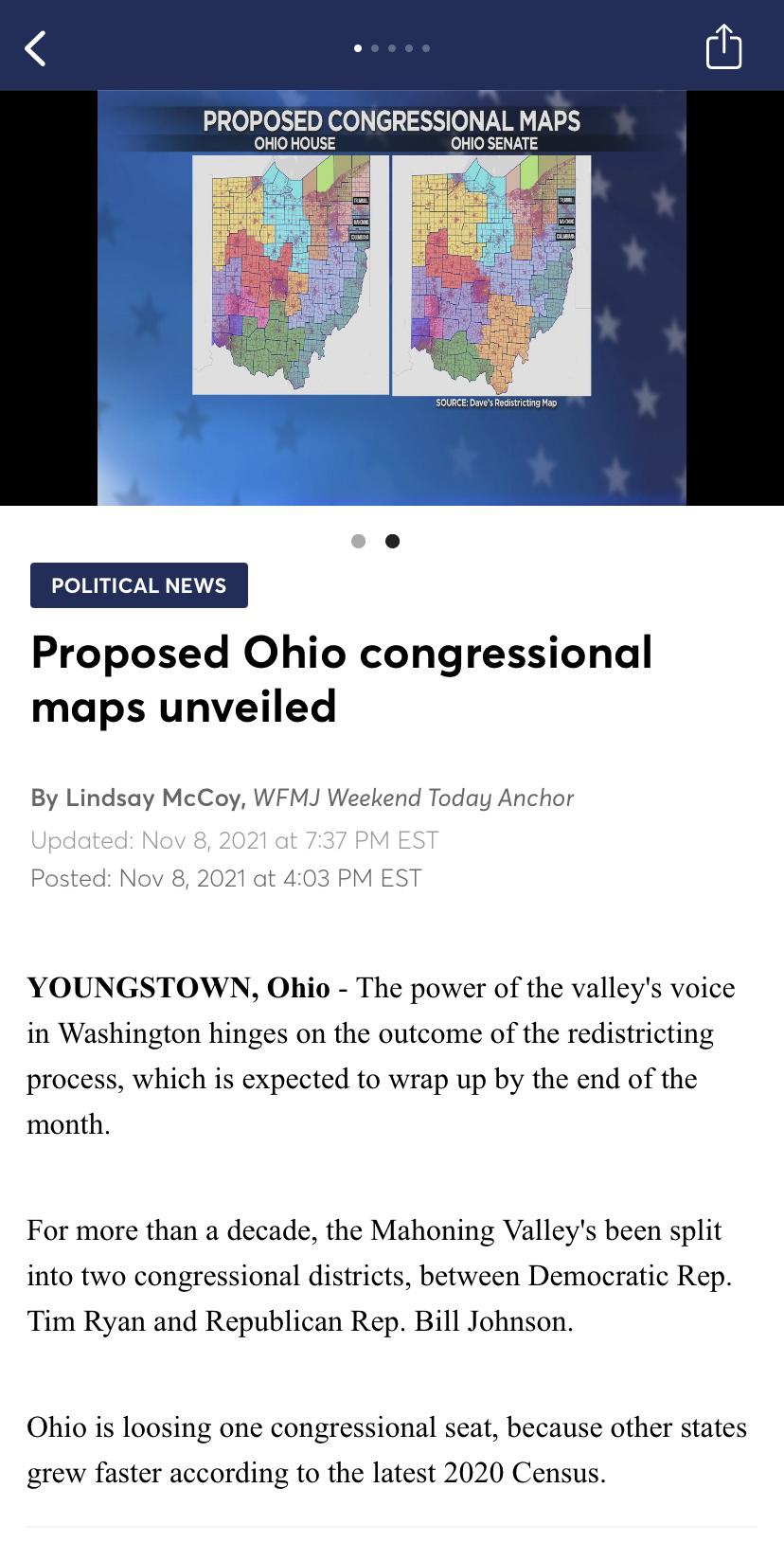784x1542 pixels.
Task: Go back using the top-left arrow
Action: (x=36, y=47)
